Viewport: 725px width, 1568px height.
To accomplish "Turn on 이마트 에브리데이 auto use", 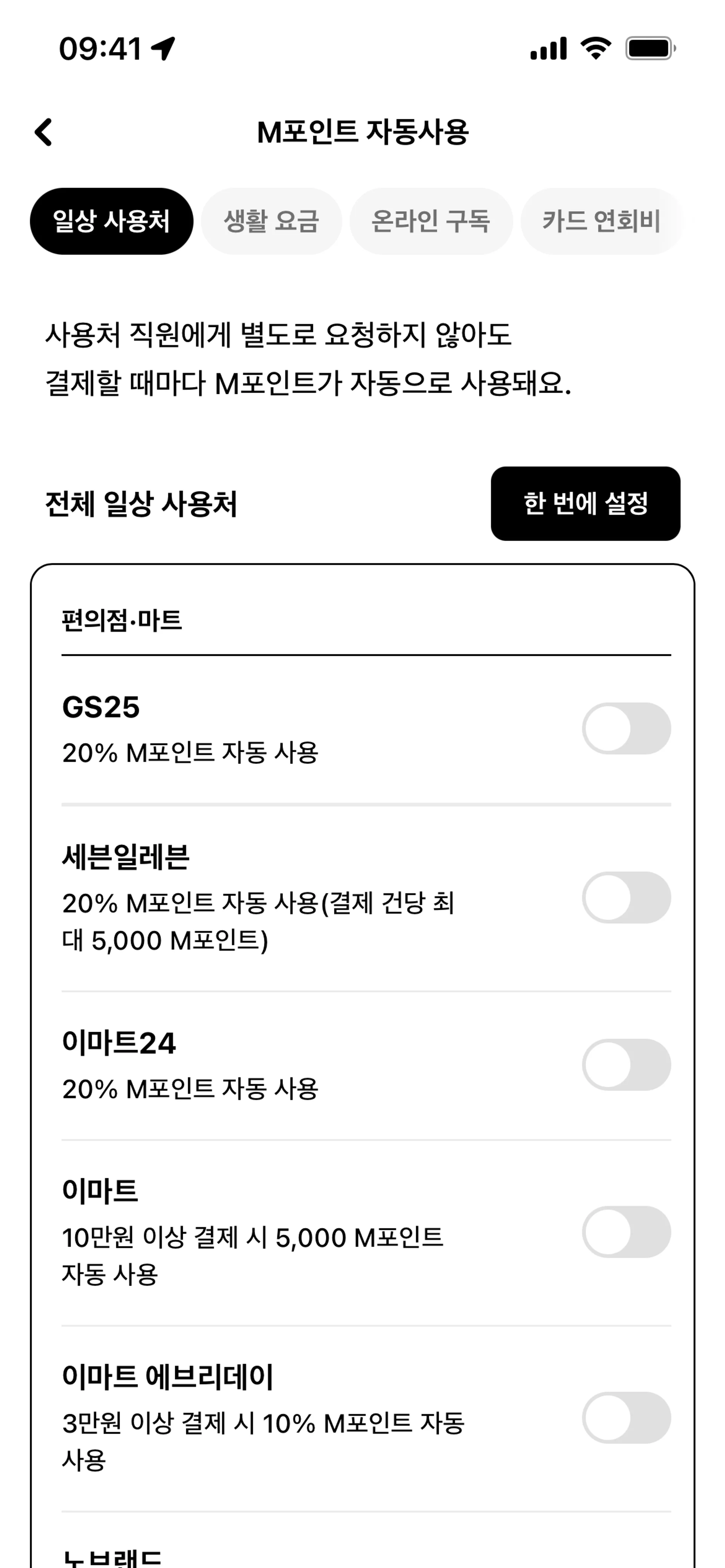I will coord(626,1417).
